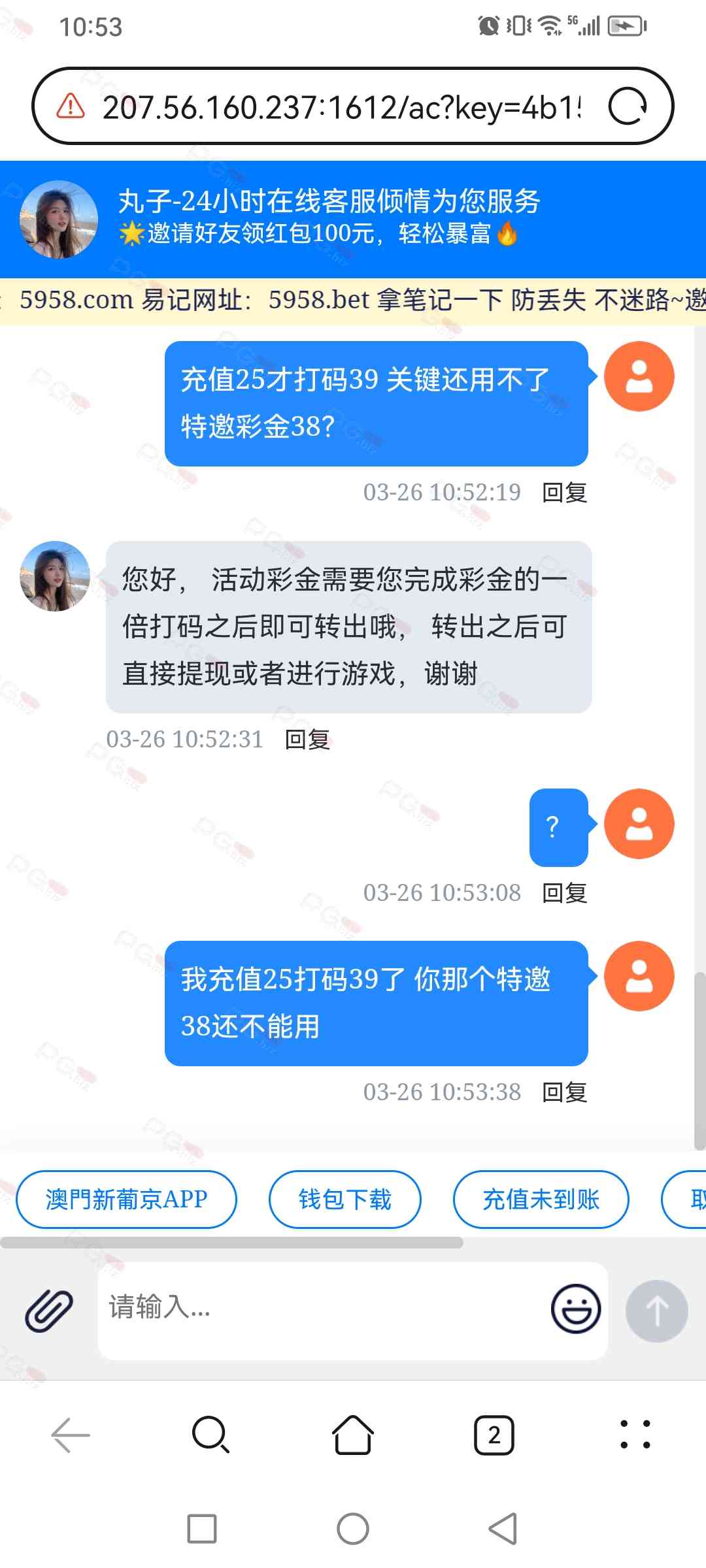Reply to the agent's 10:52:31 message
This screenshot has width=706, height=1568.
coord(307,740)
